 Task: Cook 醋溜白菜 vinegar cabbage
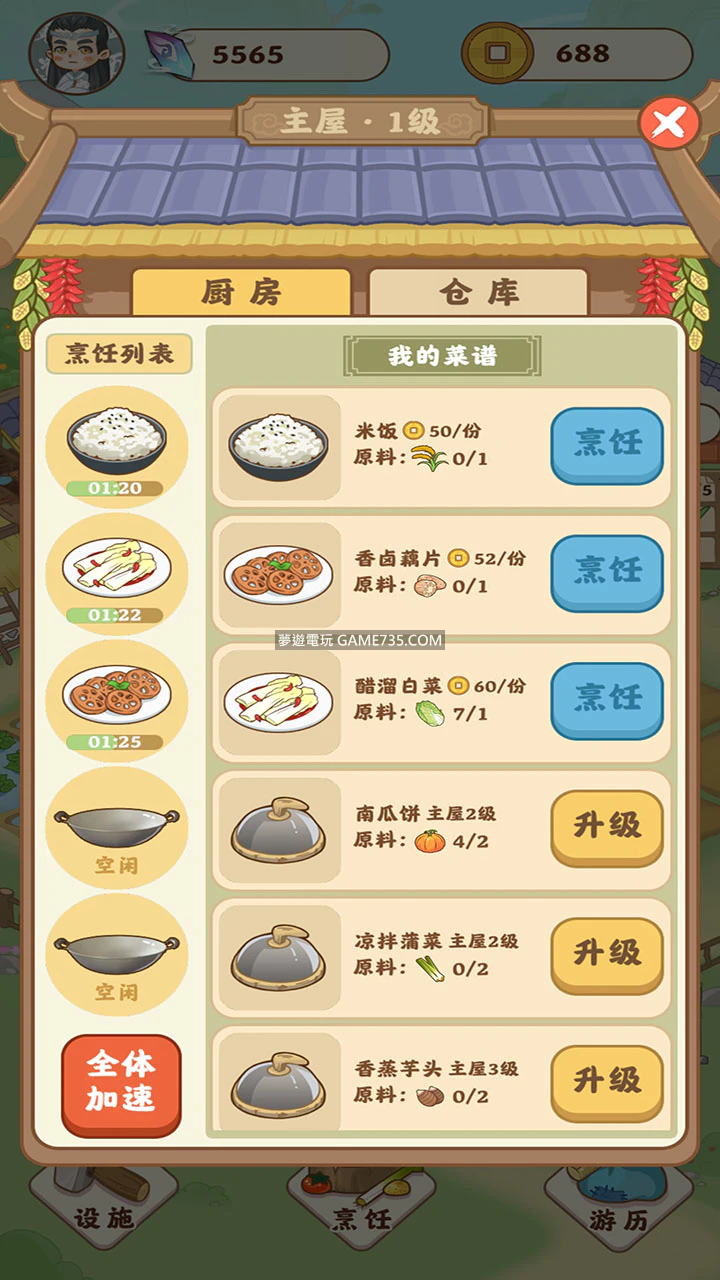click(x=607, y=699)
